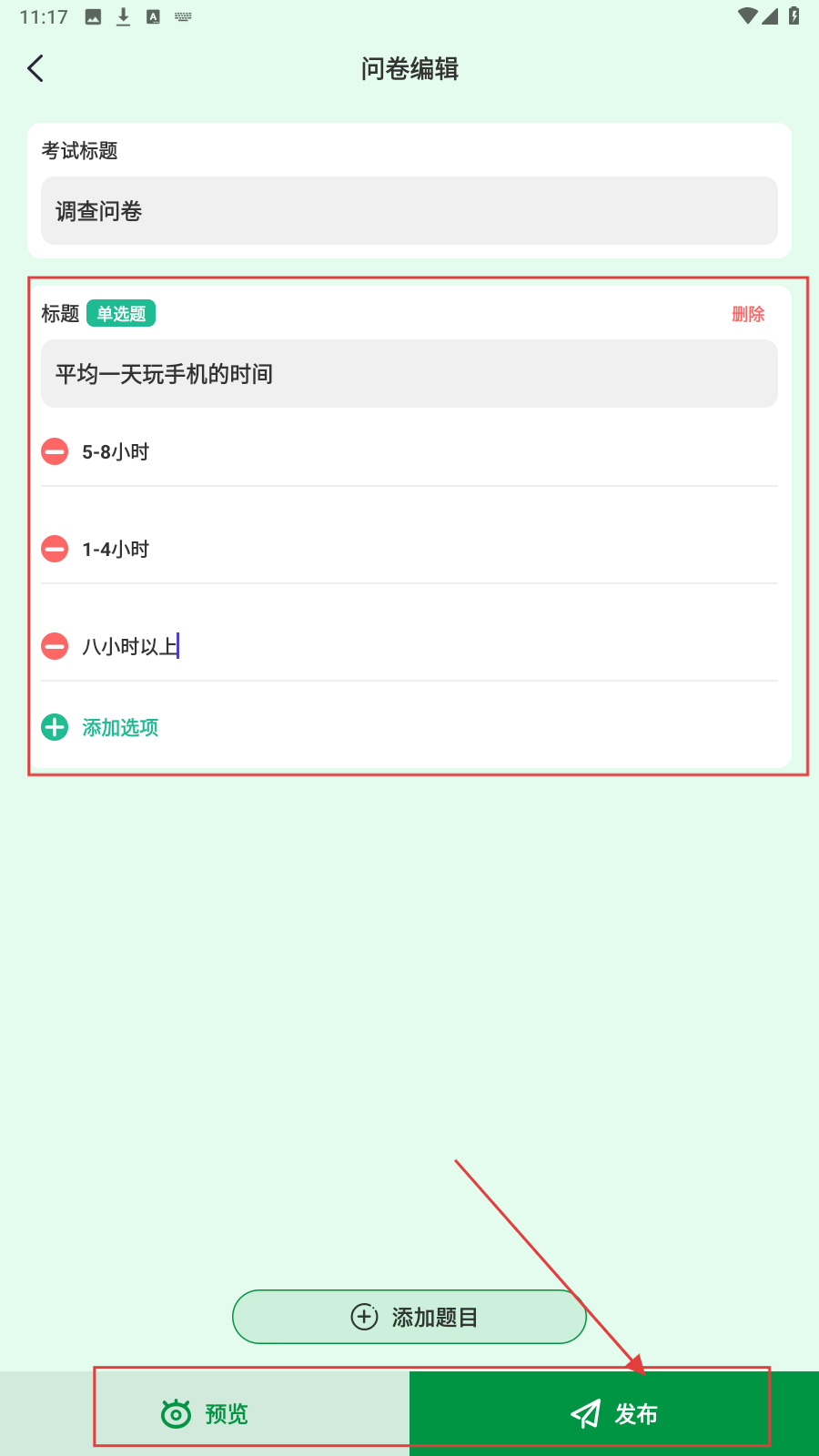
Task: Remove the 1-4小时 option
Action: click(55, 549)
